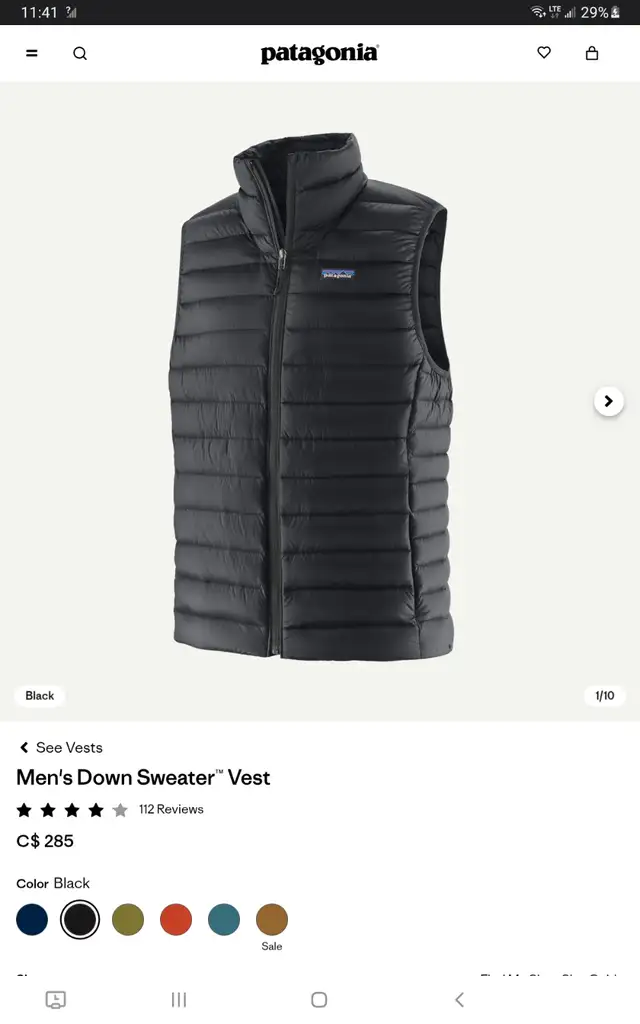This screenshot has width=640, height=1024.
Task: Tap the system back button
Action: tap(459, 999)
